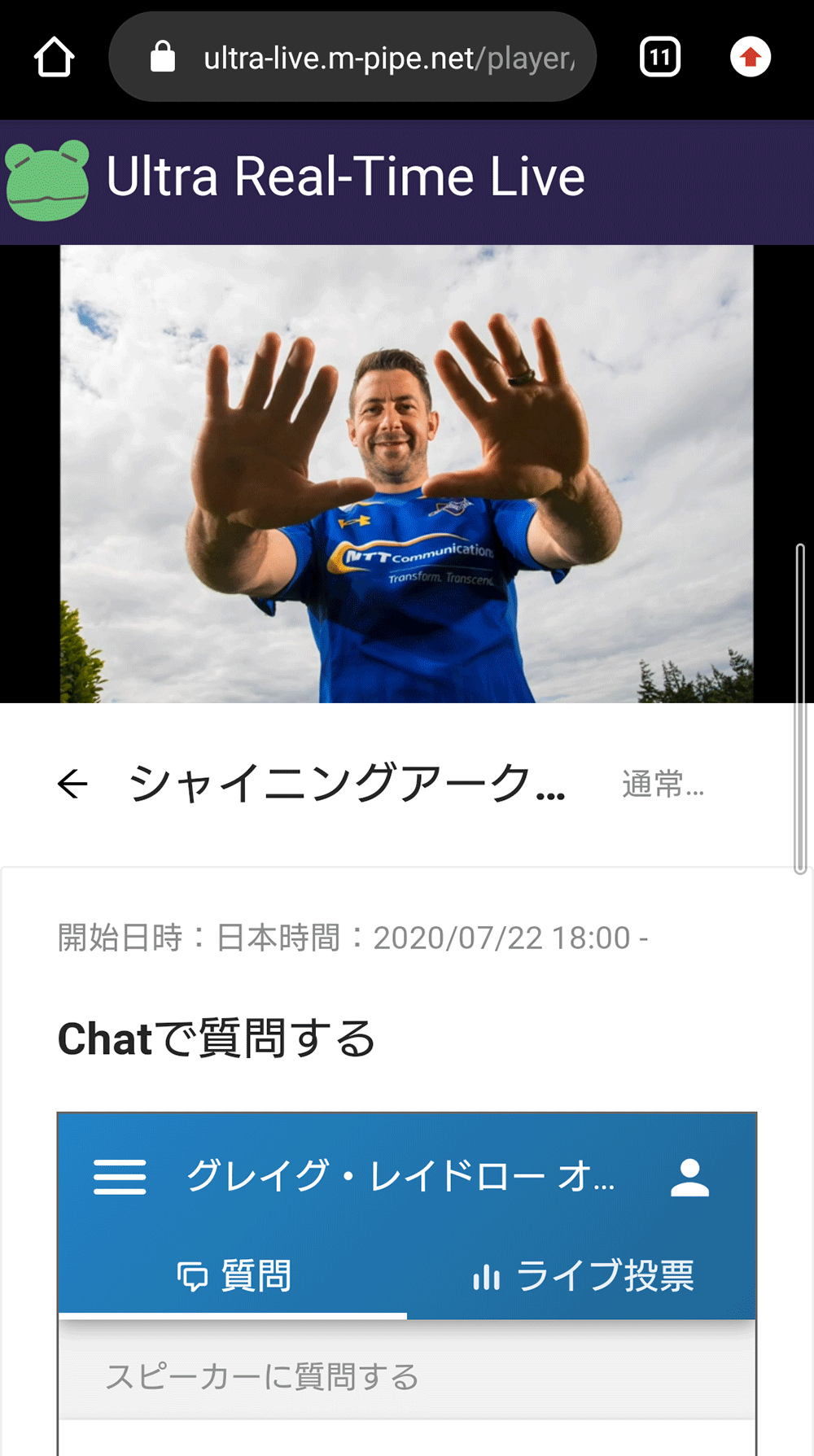
Task: Switch to the ライブ投票 tab
Action: tap(582, 1275)
